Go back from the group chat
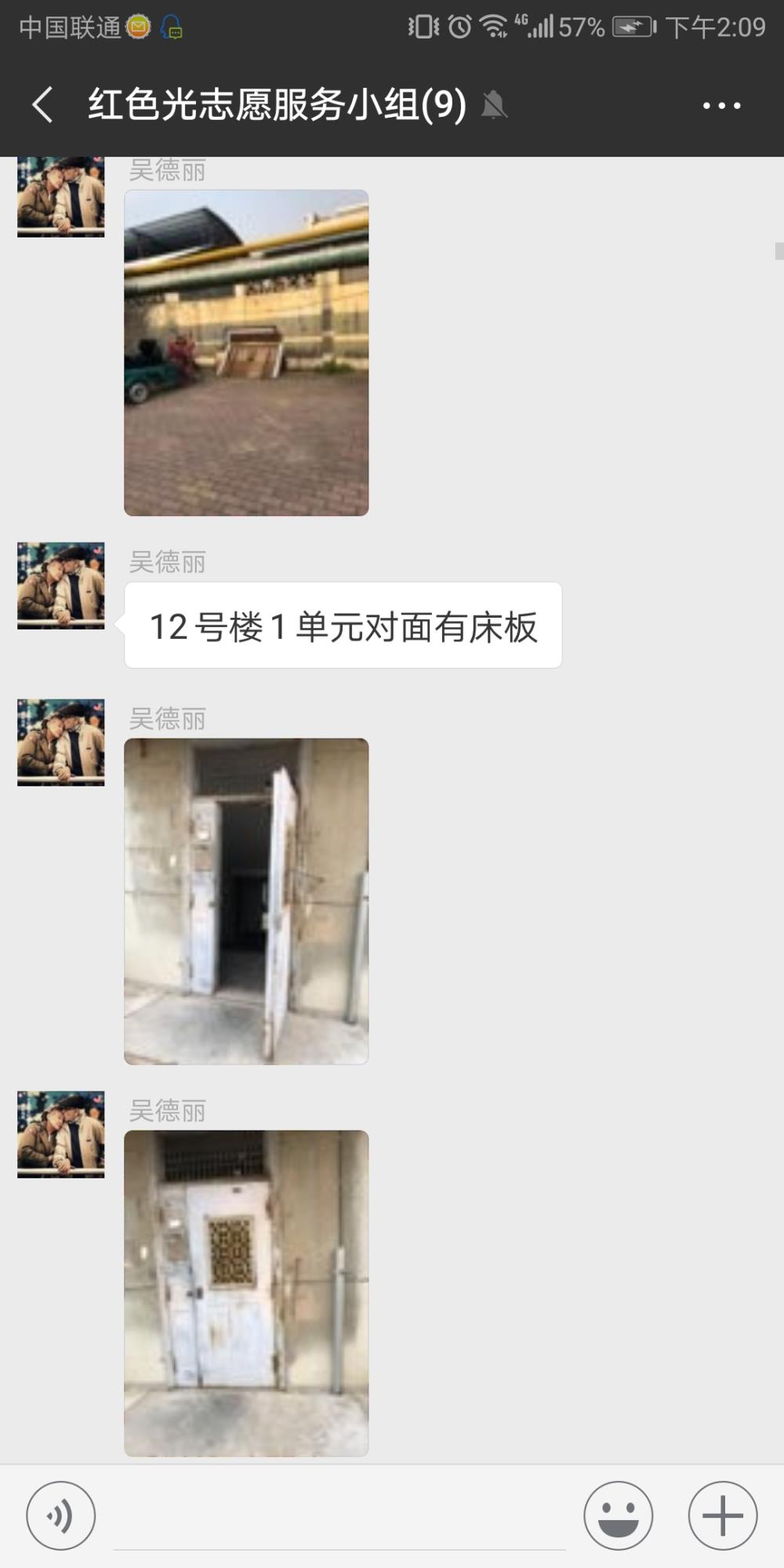784x1568 pixels. click(42, 105)
